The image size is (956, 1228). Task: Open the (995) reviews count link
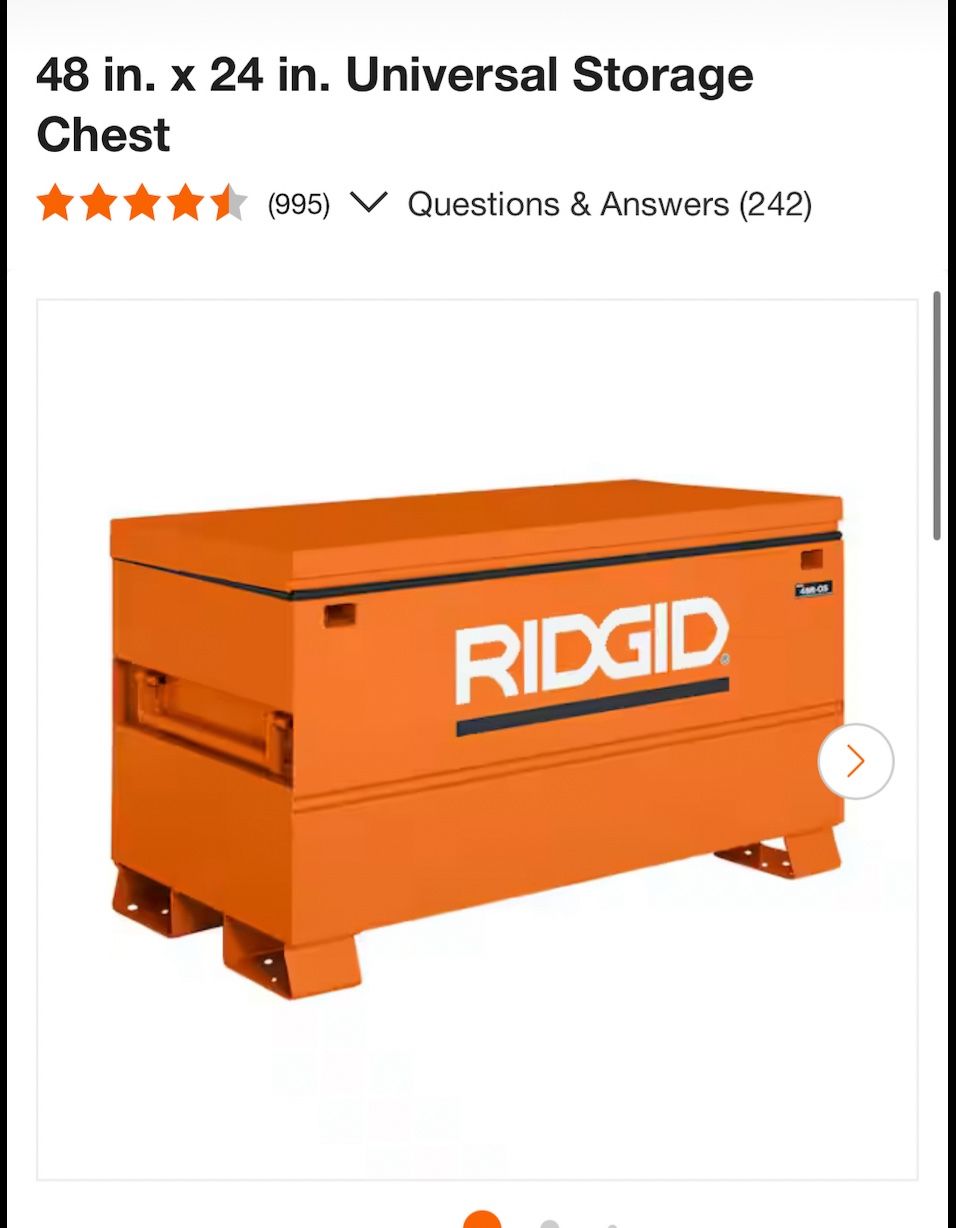297,205
